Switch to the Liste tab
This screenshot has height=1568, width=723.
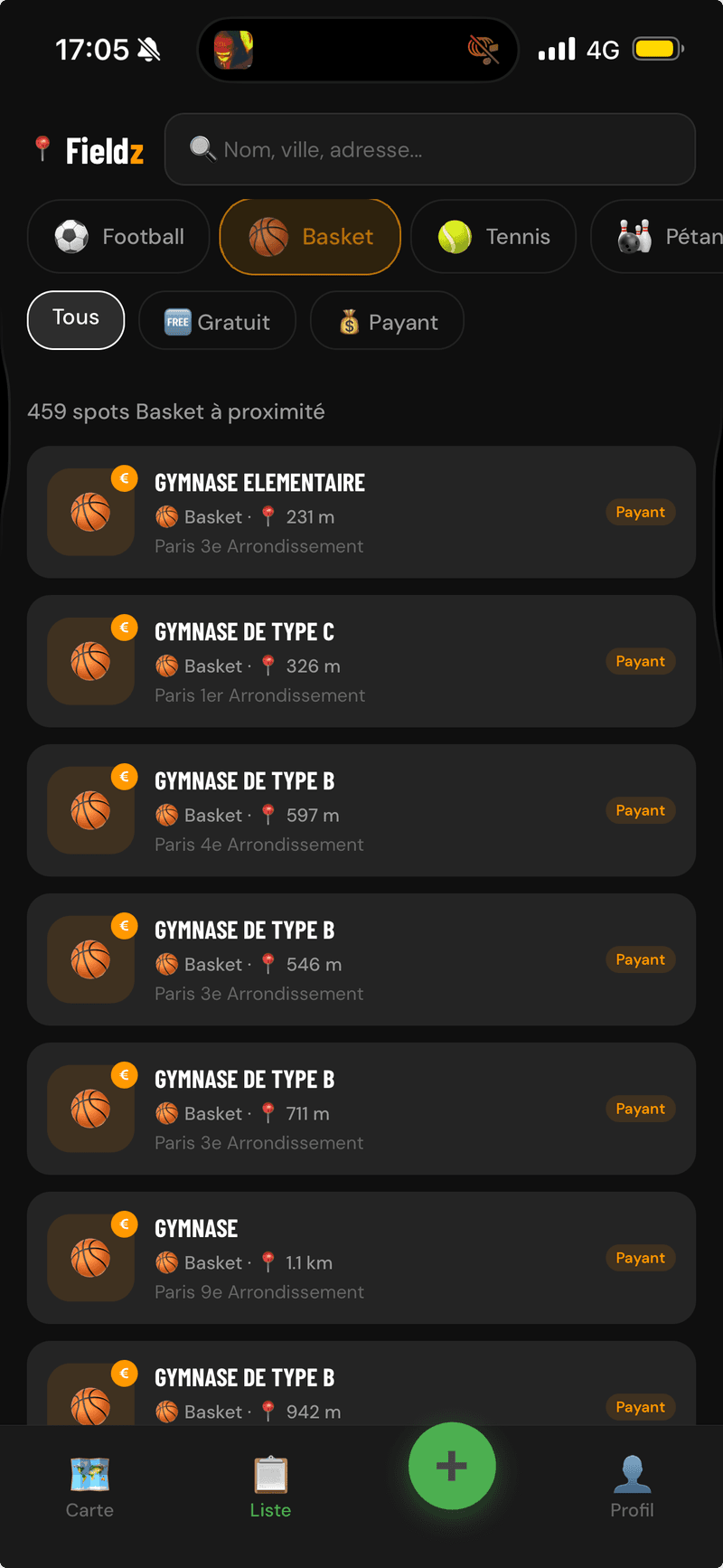coord(270,1488)
